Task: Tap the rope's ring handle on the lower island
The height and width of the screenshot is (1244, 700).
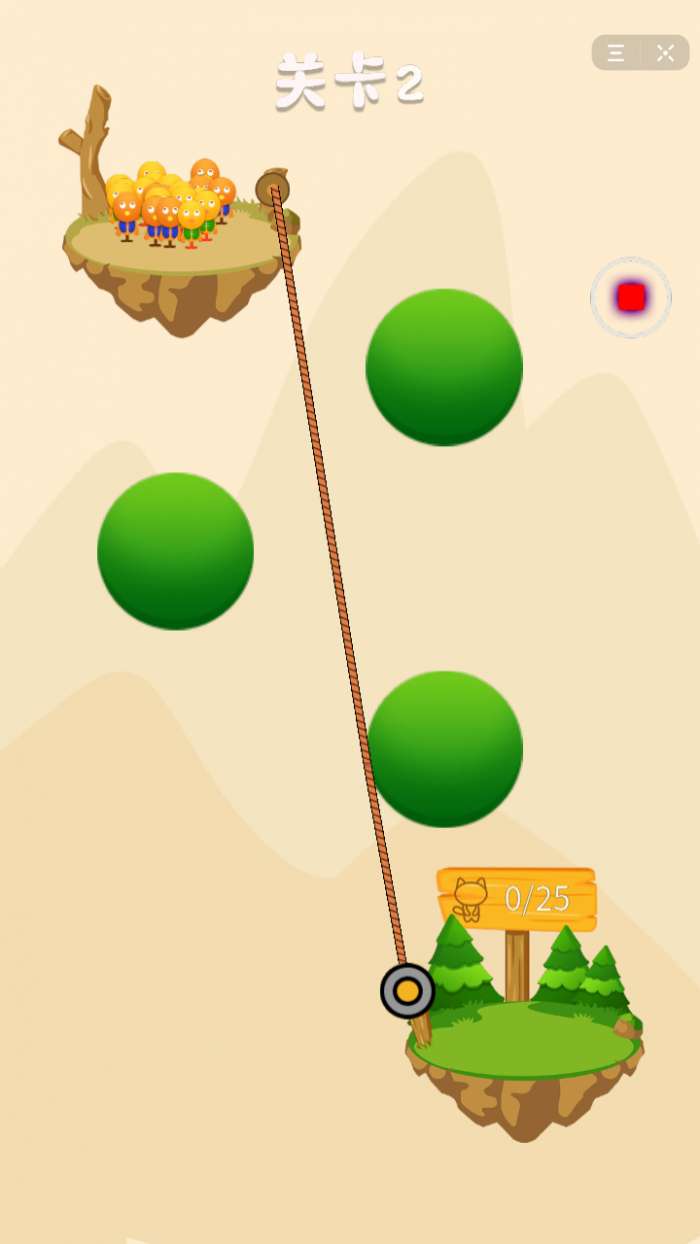Action: click(x=407, y=991)
